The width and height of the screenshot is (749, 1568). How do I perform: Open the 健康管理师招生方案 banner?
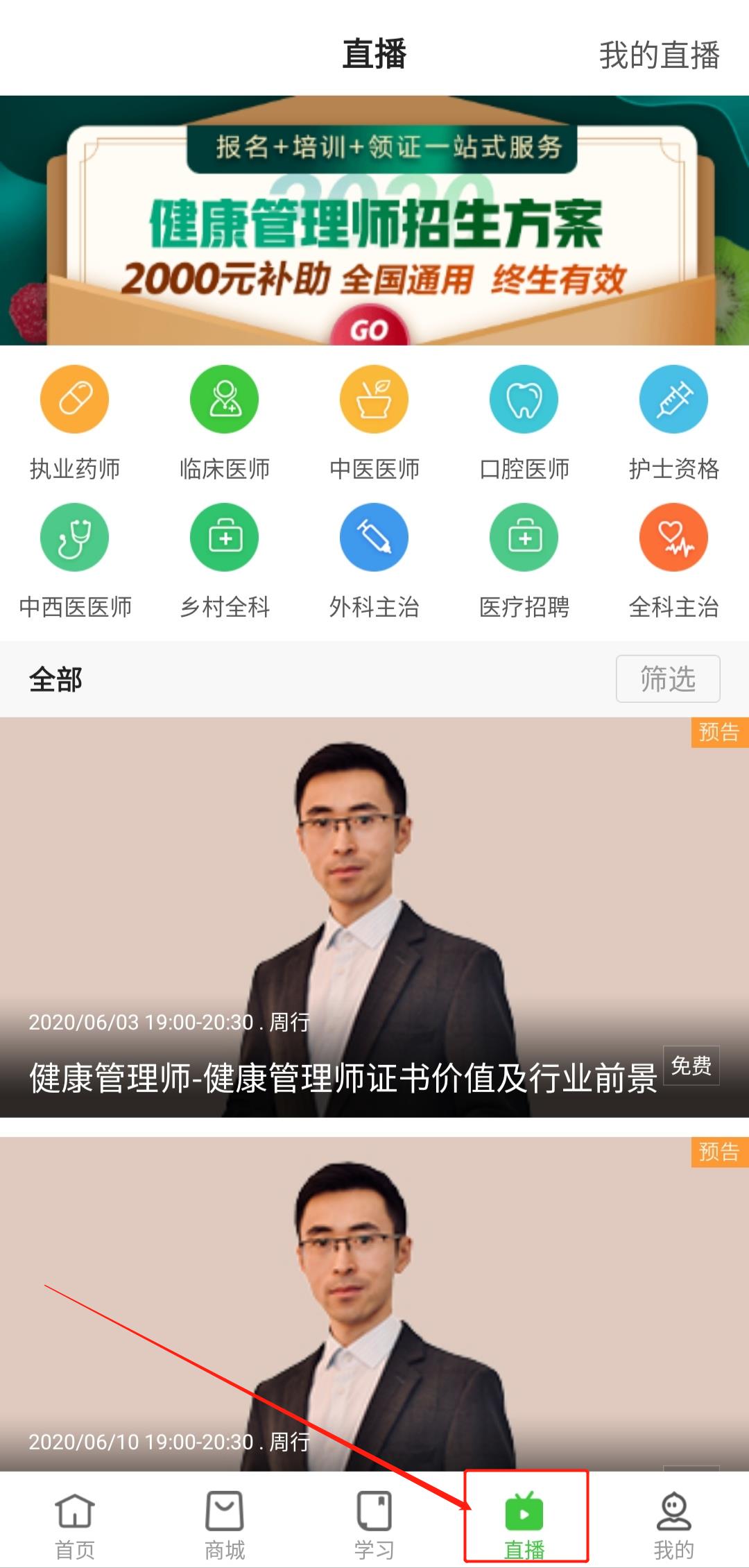(374, 221)
